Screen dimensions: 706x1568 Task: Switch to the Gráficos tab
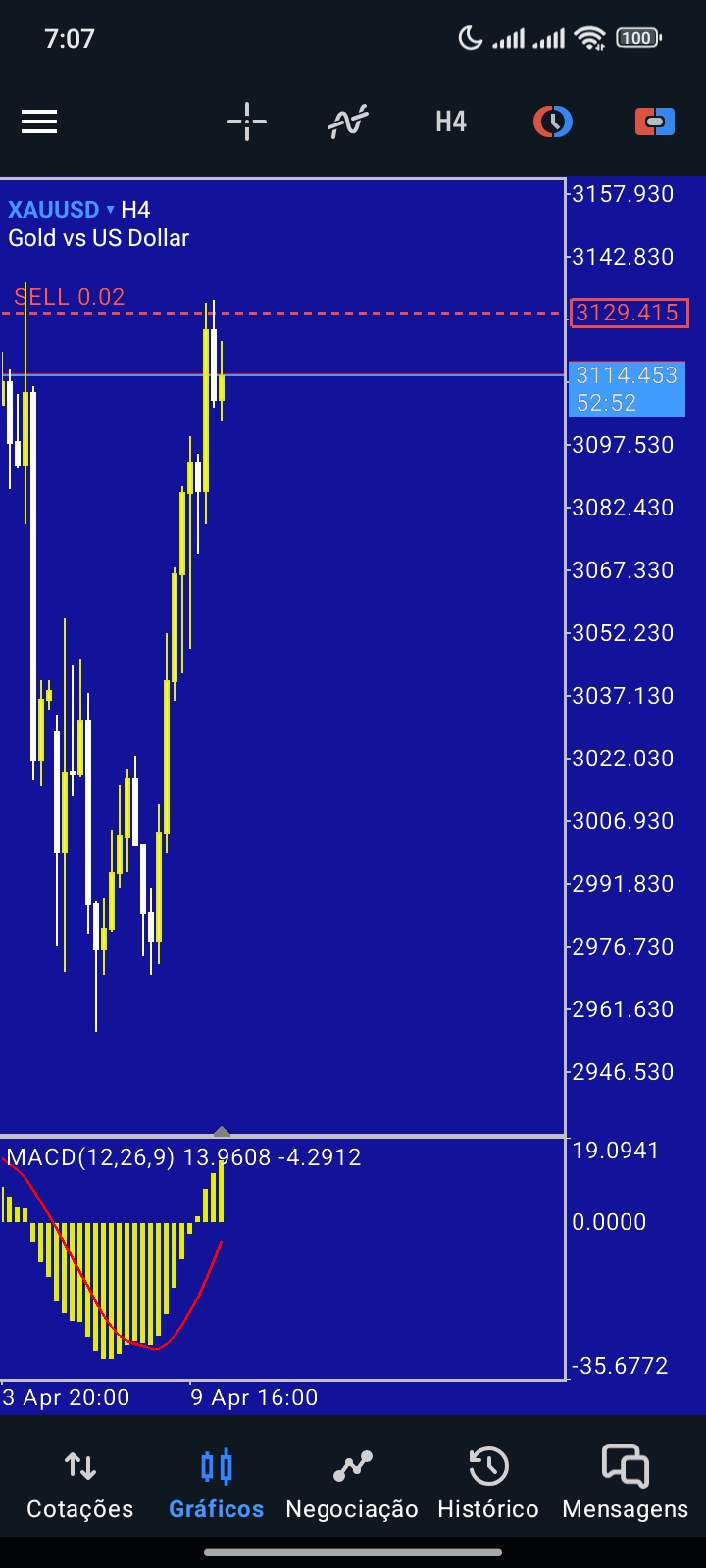[x=216, y=1484]
